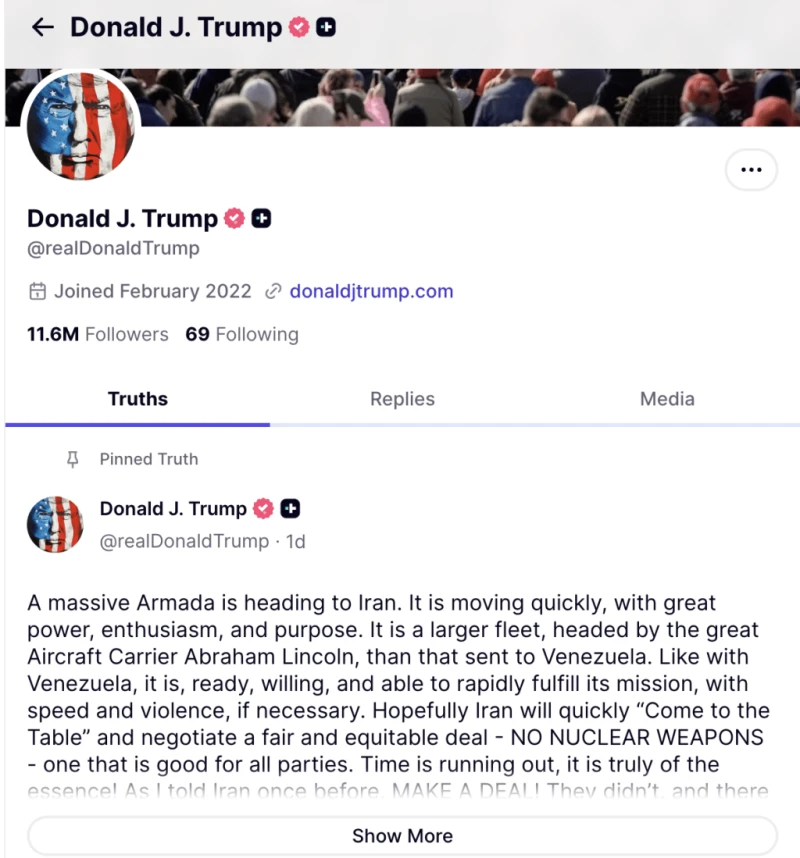The image size is (800, 858).
Task: Expand the pinned post with Show More
Action: pyautogui.click(x=402, y=835)
